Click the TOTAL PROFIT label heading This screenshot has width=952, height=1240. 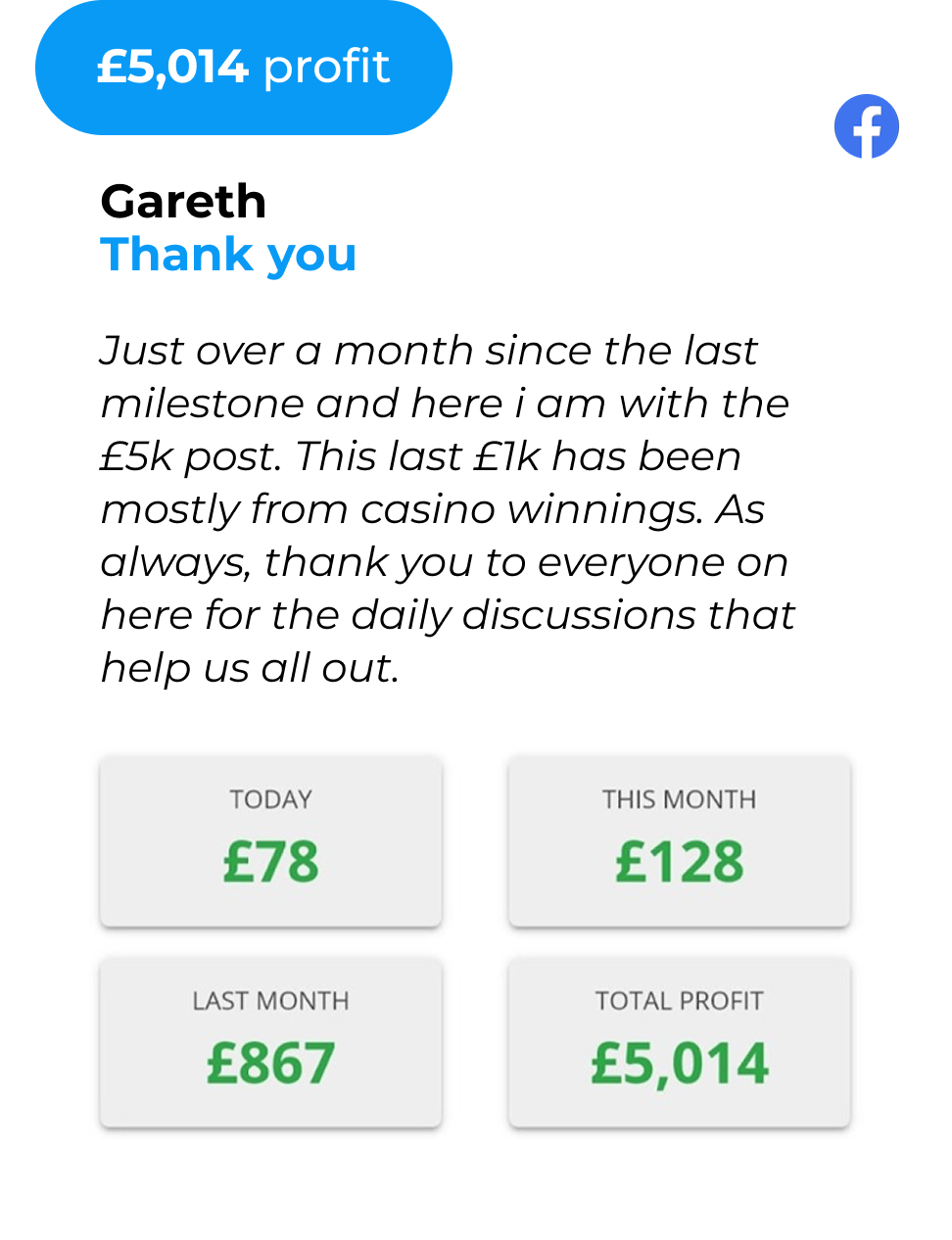click(x=679, y=1000)
